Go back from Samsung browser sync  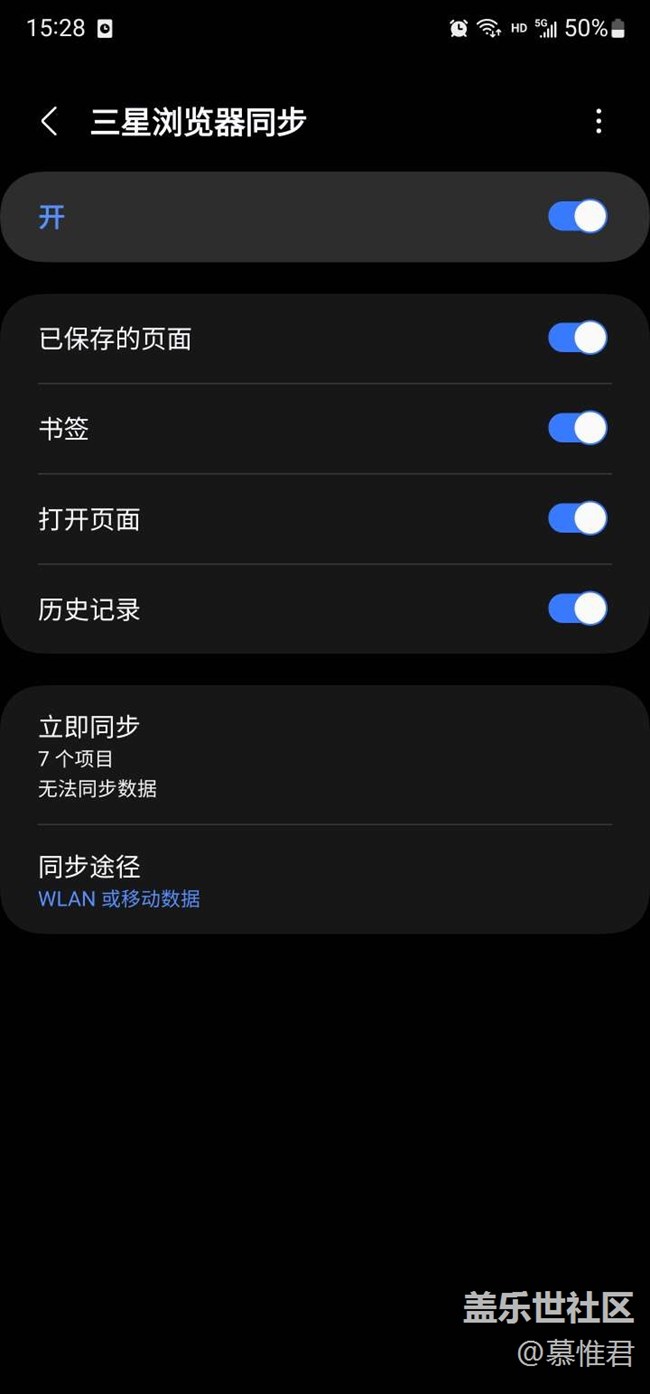49,122
